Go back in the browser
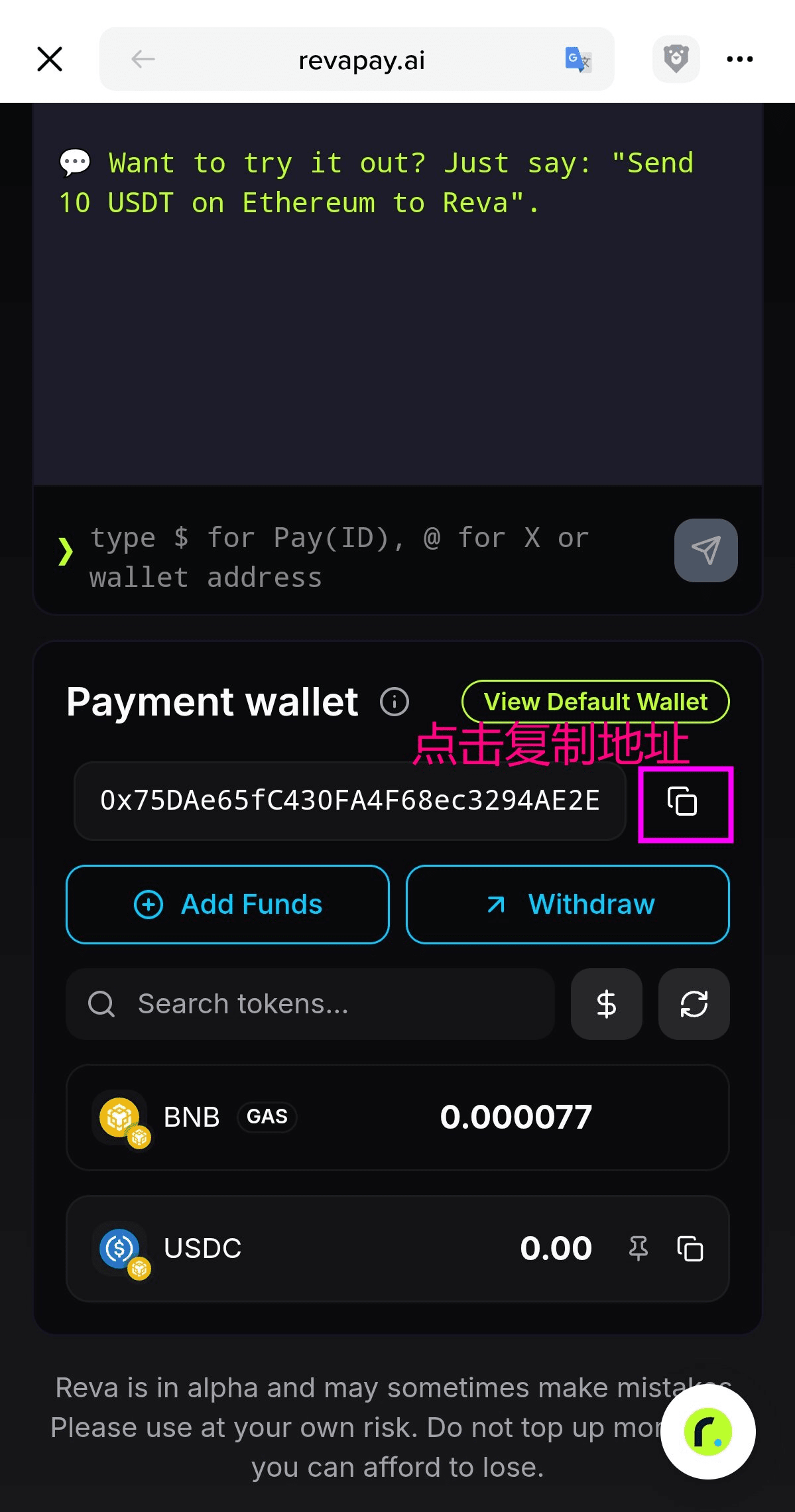Viewport: 795px width, 1512px height. tap(143, 59)
